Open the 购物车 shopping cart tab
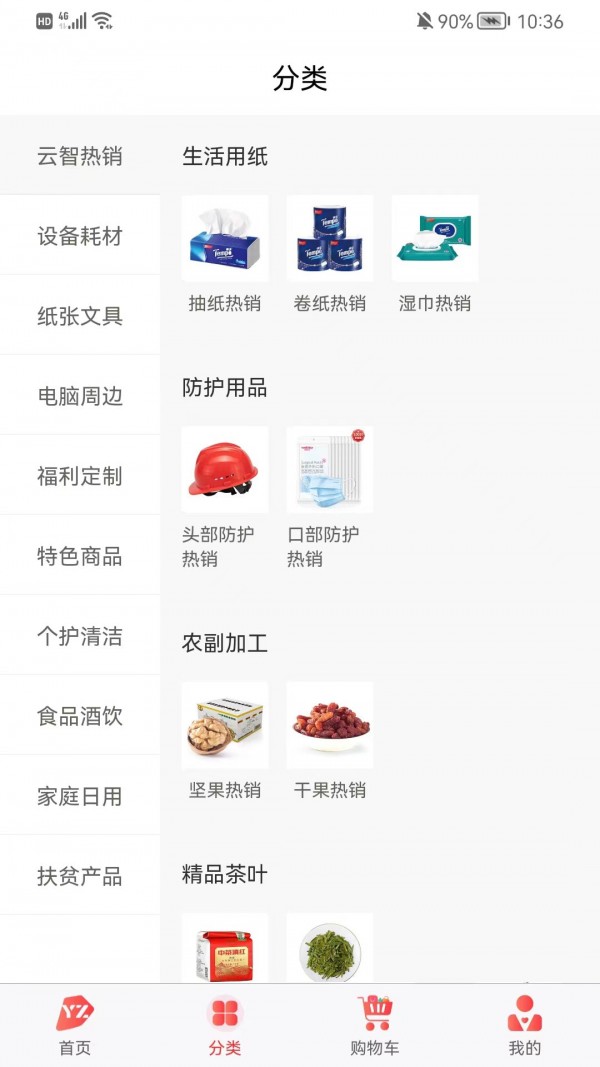 [375, 1025]
